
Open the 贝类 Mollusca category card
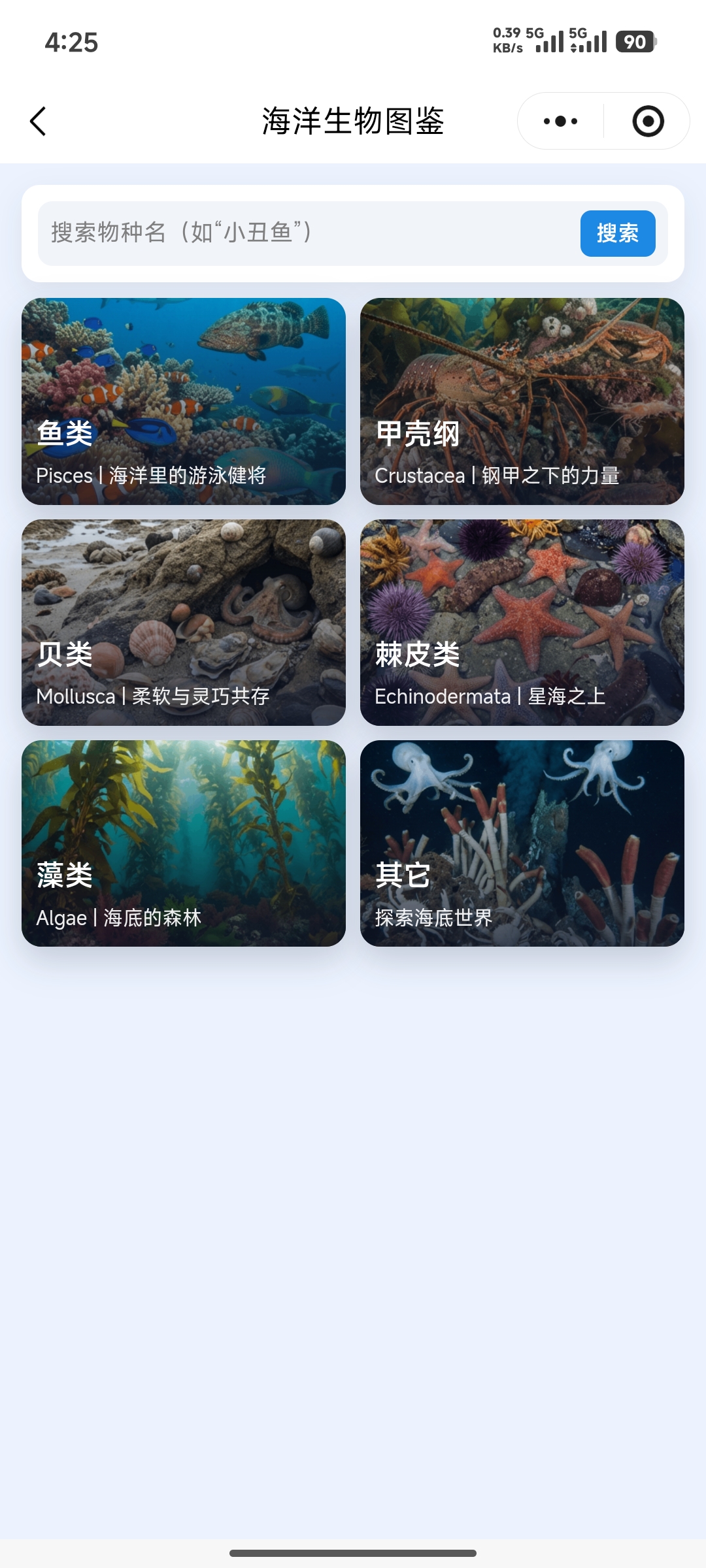[x=183, y=622]
